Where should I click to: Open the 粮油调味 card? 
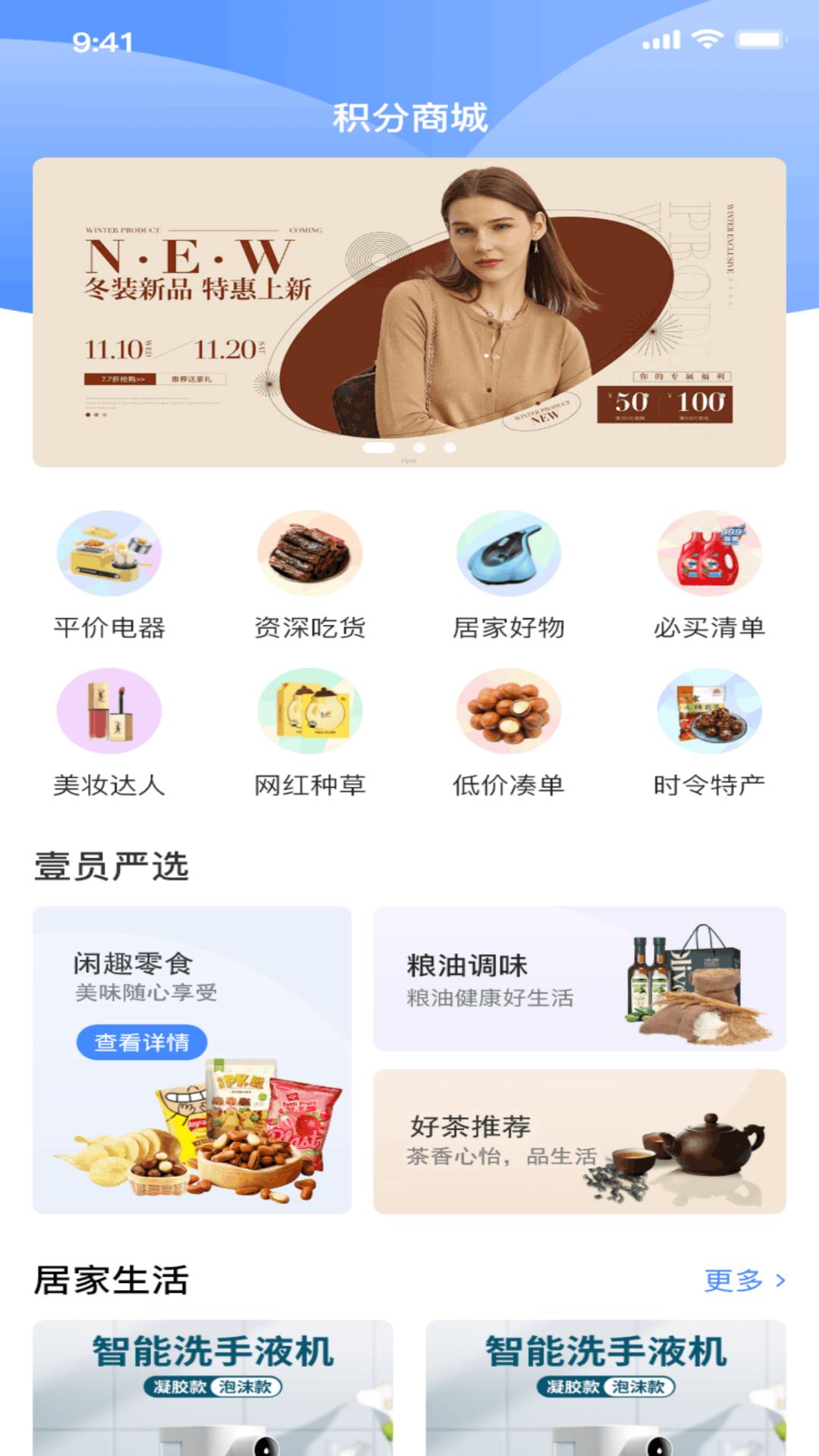(580, 978)
